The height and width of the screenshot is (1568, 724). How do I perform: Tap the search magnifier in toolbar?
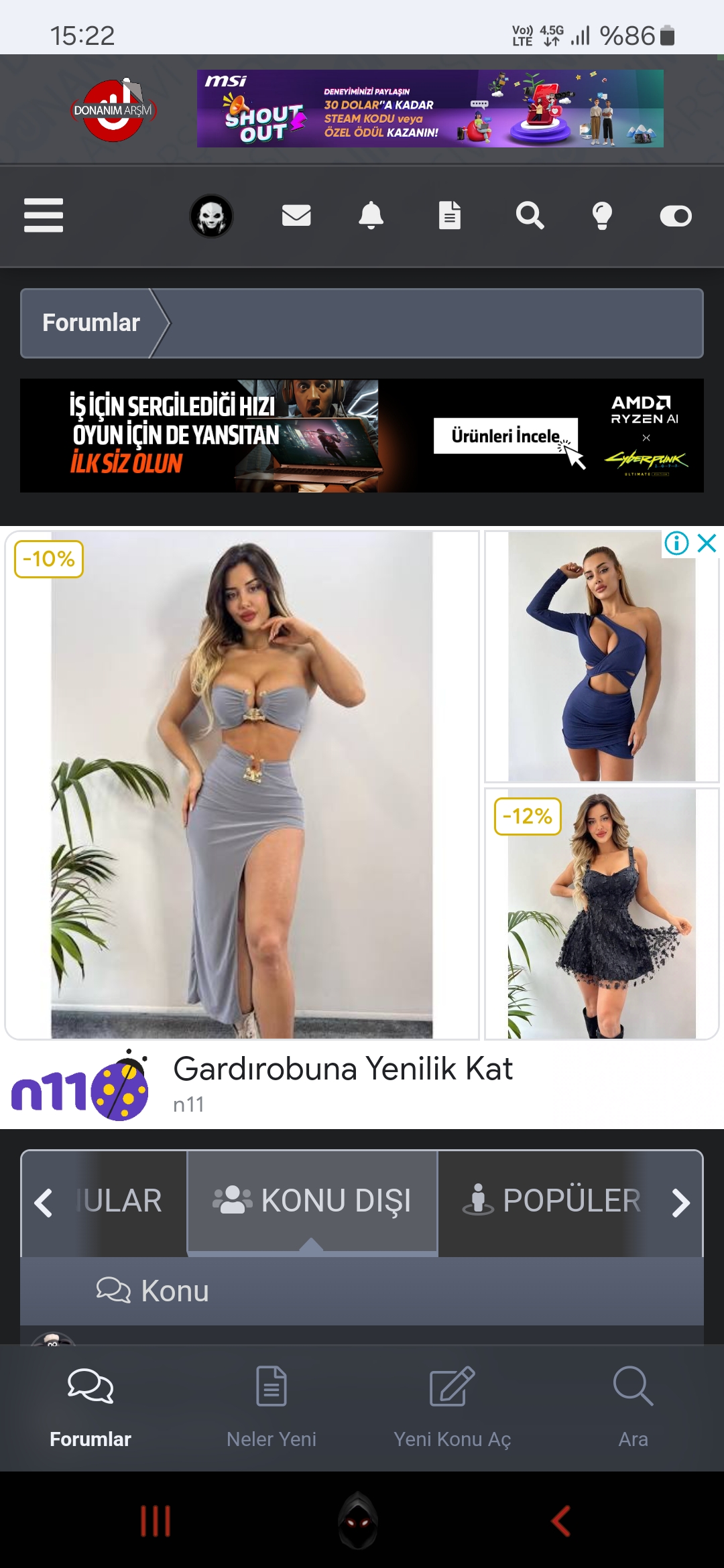[x=530, y=216]
